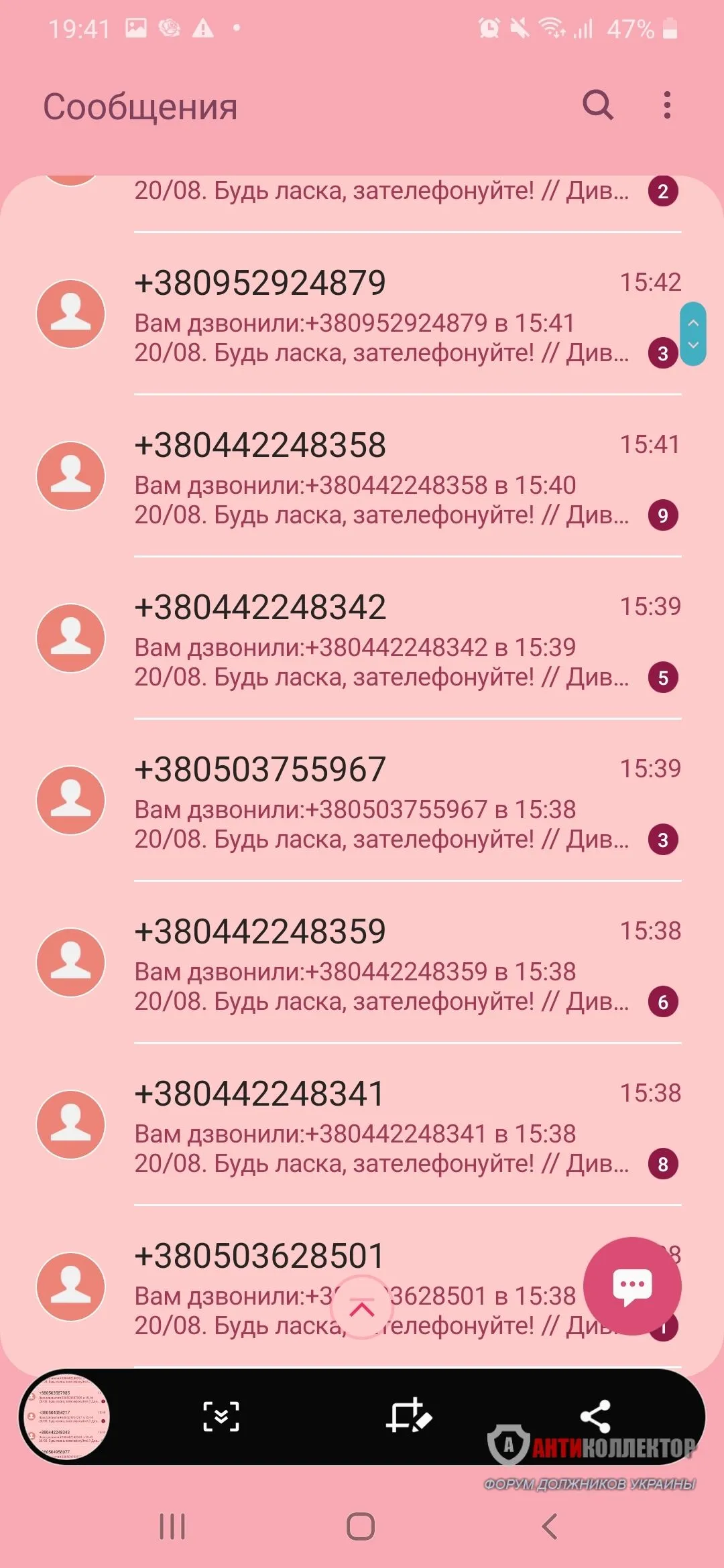Open the thread from +380442248358
Screen dimensions: 724x1568
coord(382,477)
